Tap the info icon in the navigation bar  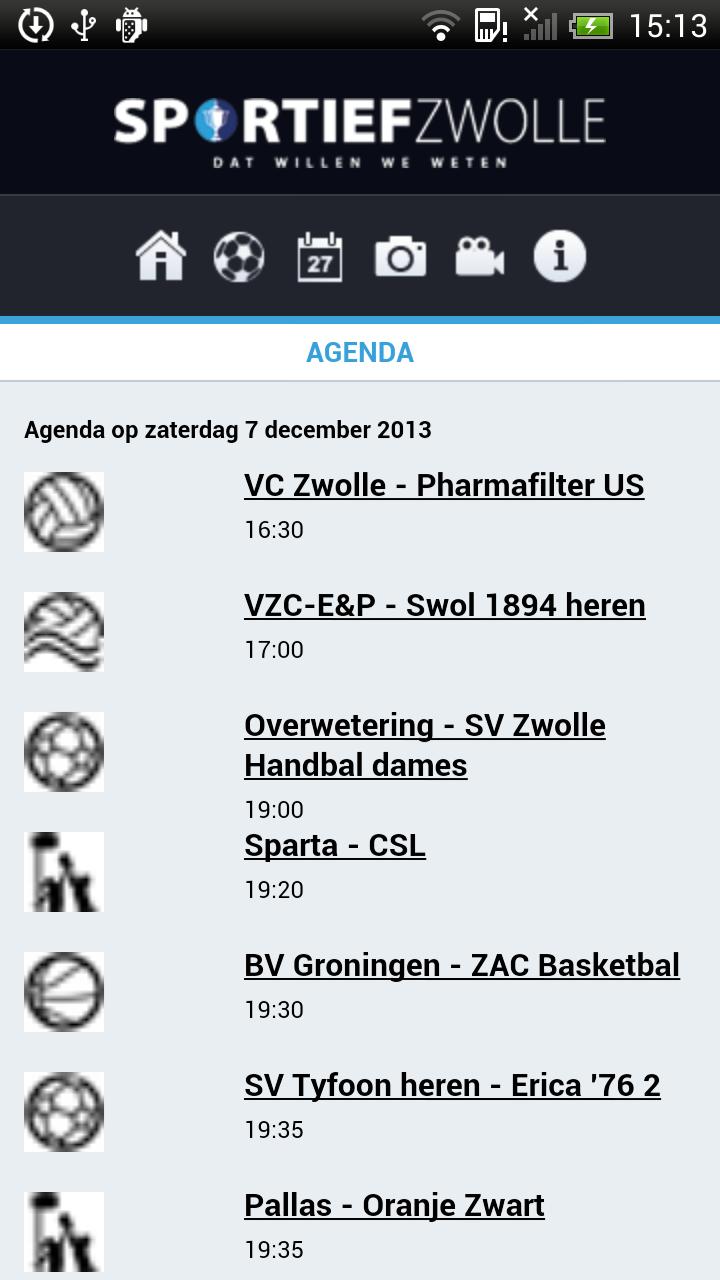click(559, 256)
